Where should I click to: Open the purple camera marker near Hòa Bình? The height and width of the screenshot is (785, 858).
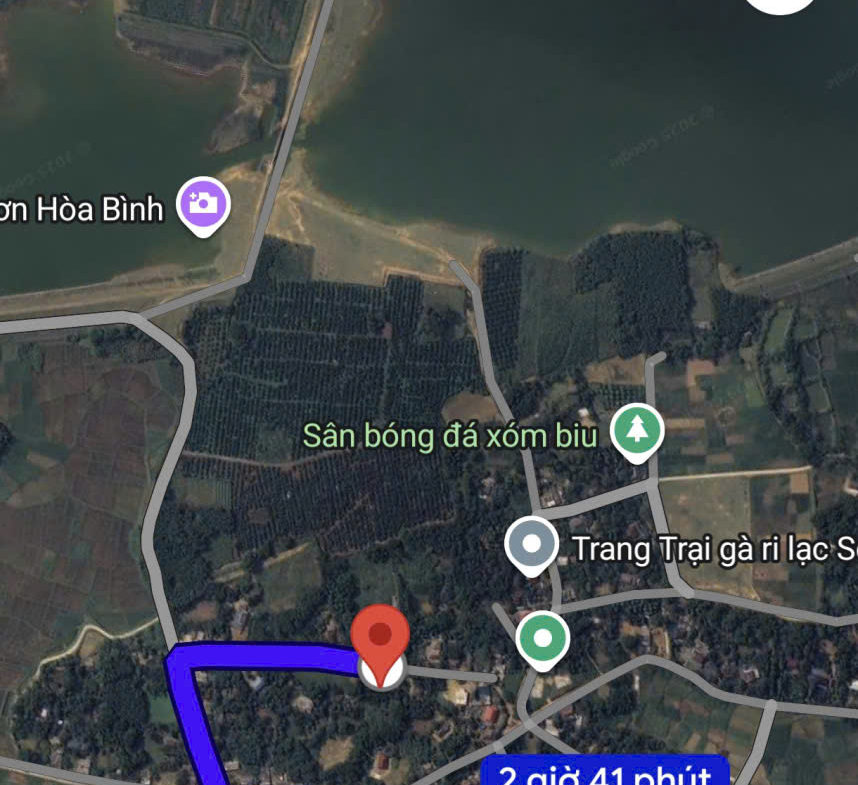click(x=203, y=205)
